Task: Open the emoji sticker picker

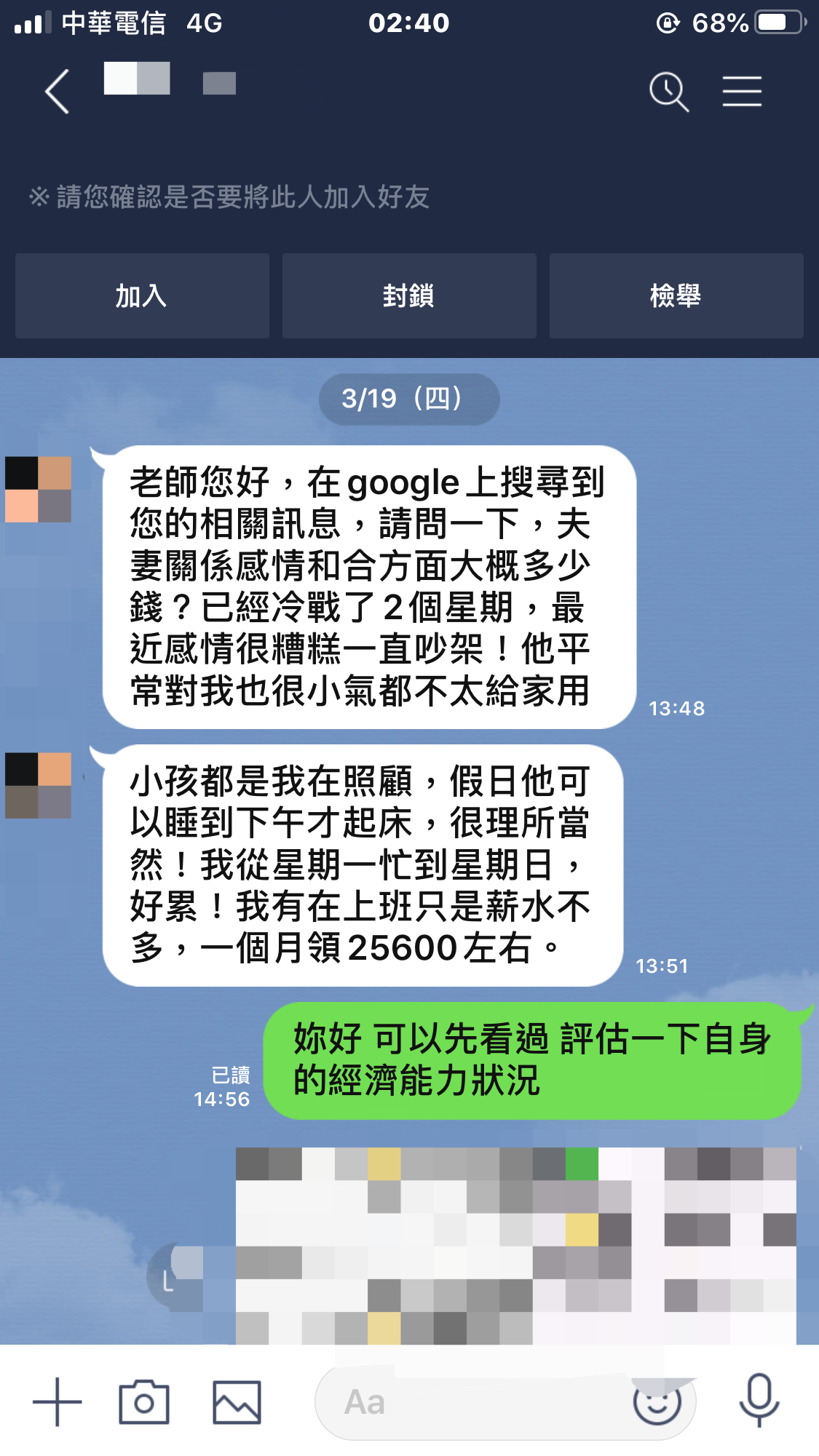Action: pos(657,1401)
